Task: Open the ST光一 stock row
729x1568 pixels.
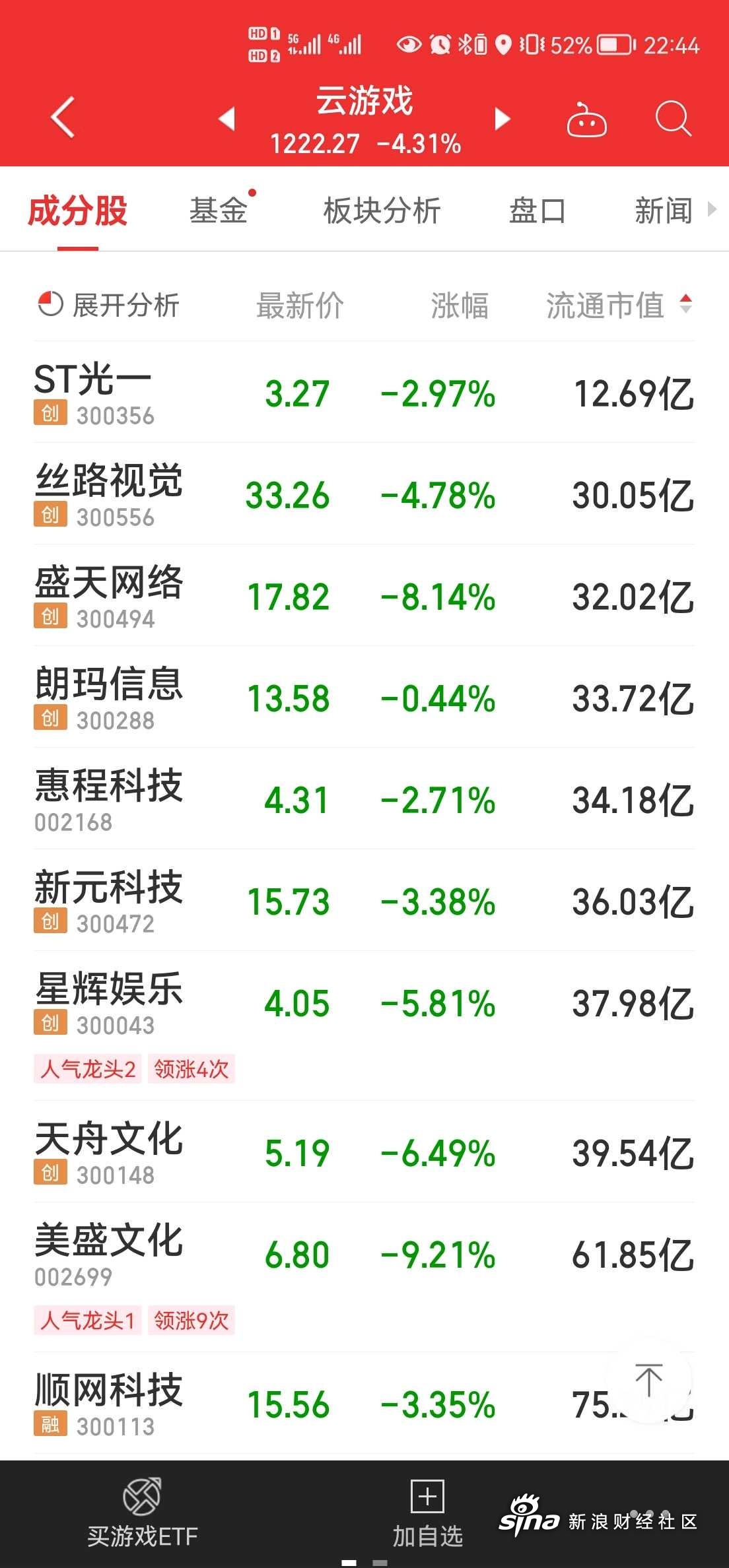Action: tap(364, 393)
